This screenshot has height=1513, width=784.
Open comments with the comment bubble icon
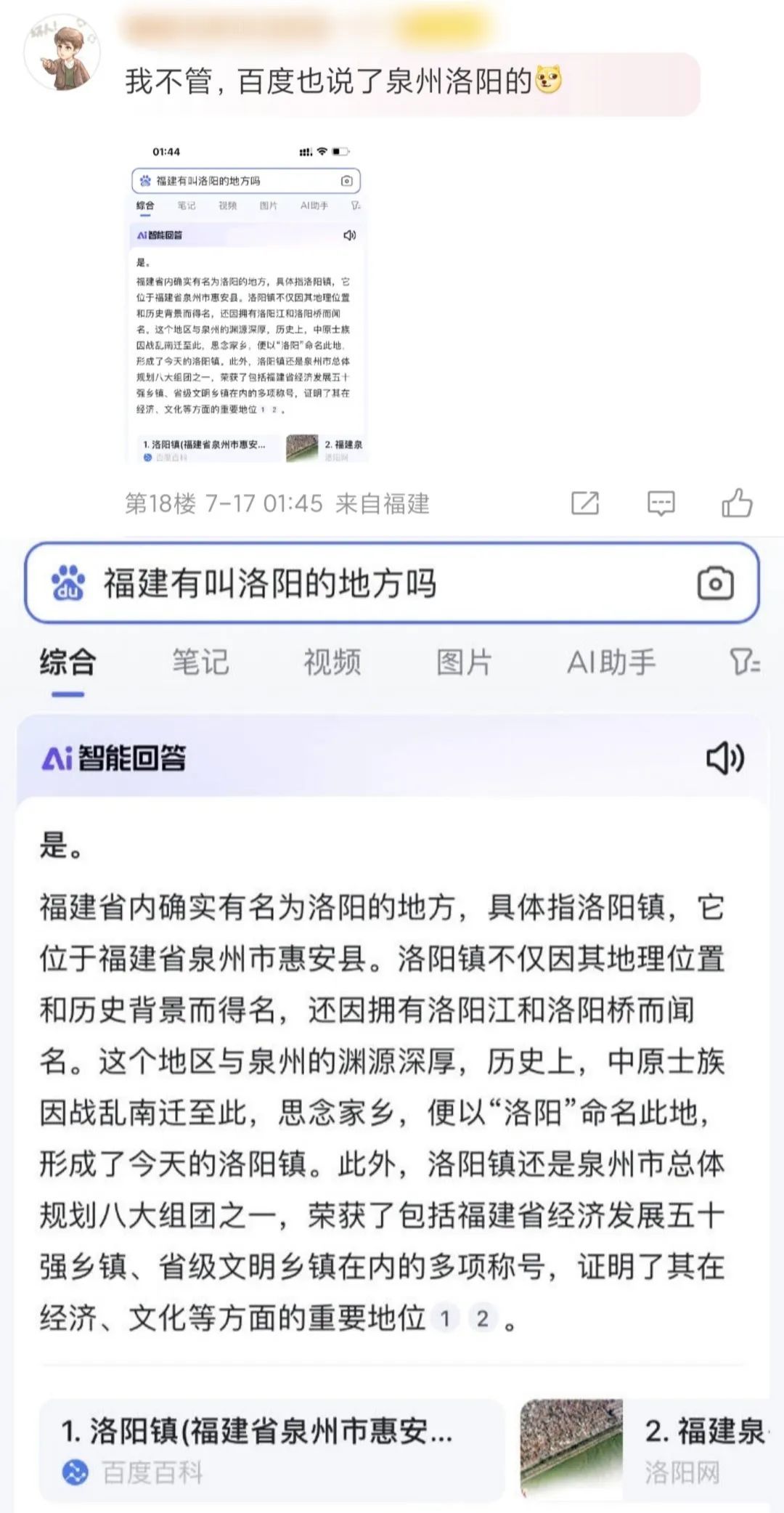[661, 503]
